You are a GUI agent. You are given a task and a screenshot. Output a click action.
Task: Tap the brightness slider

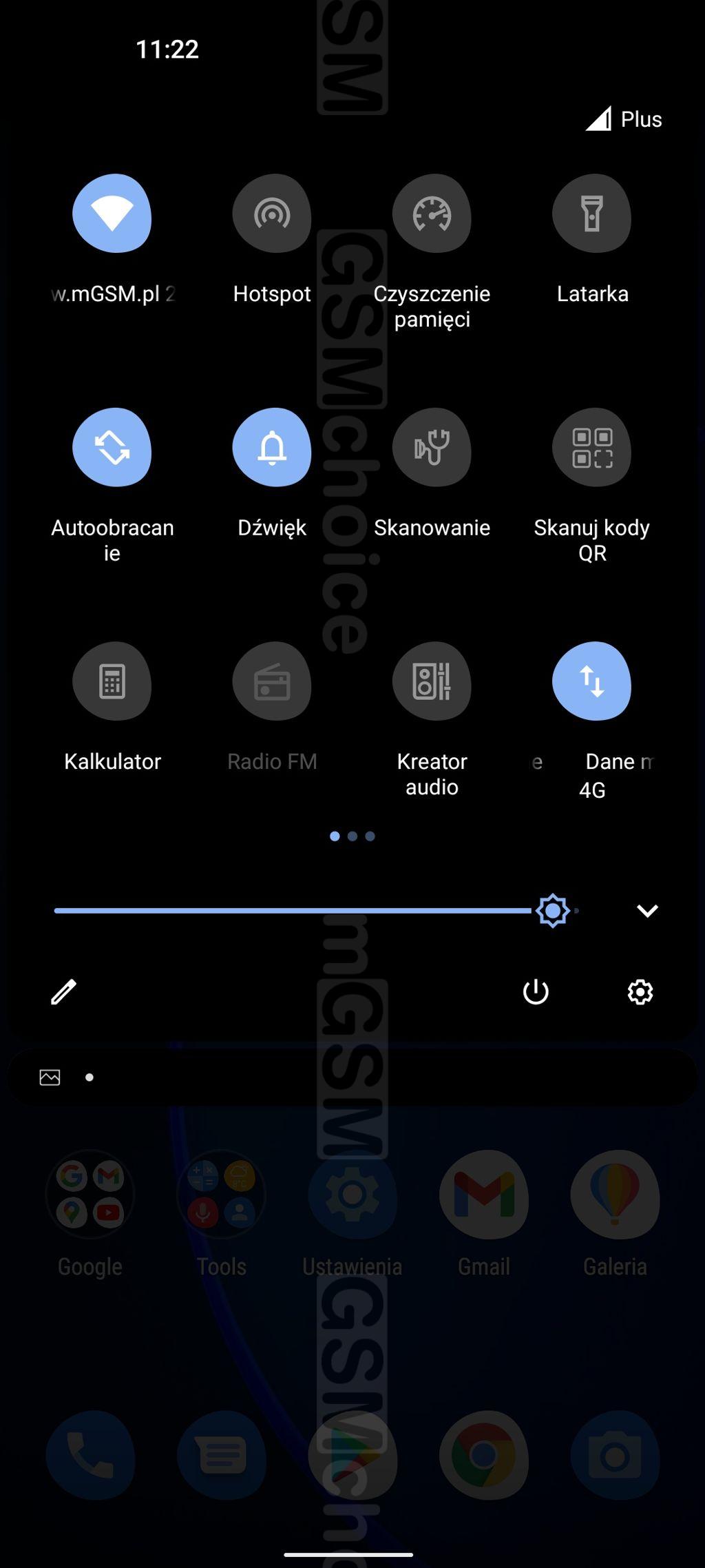pyautogui.click(x=317, y=911)
